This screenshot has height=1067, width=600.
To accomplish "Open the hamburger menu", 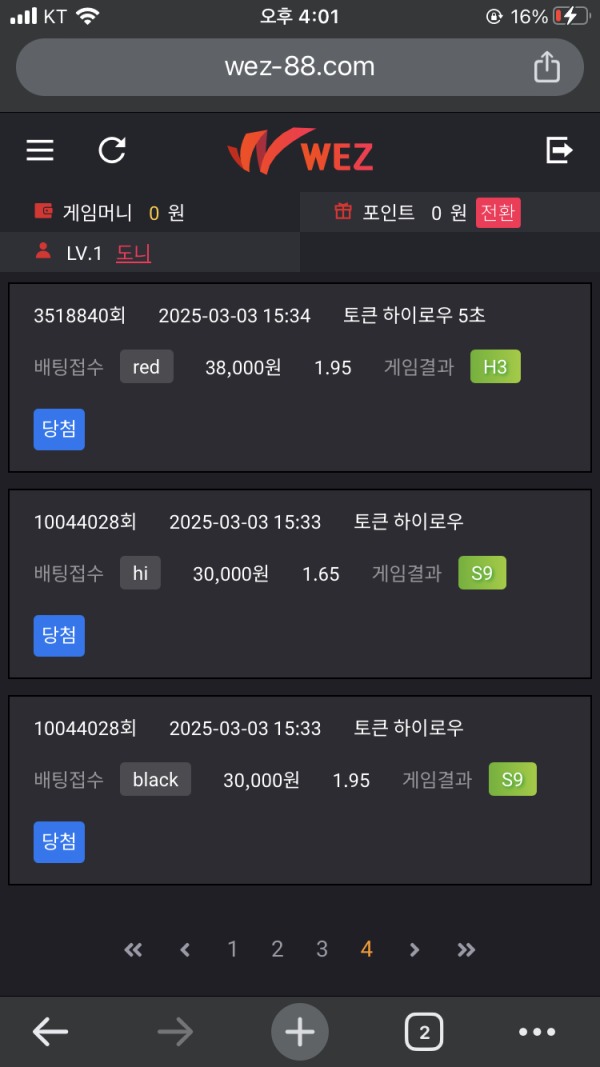I will pos(40,151).
